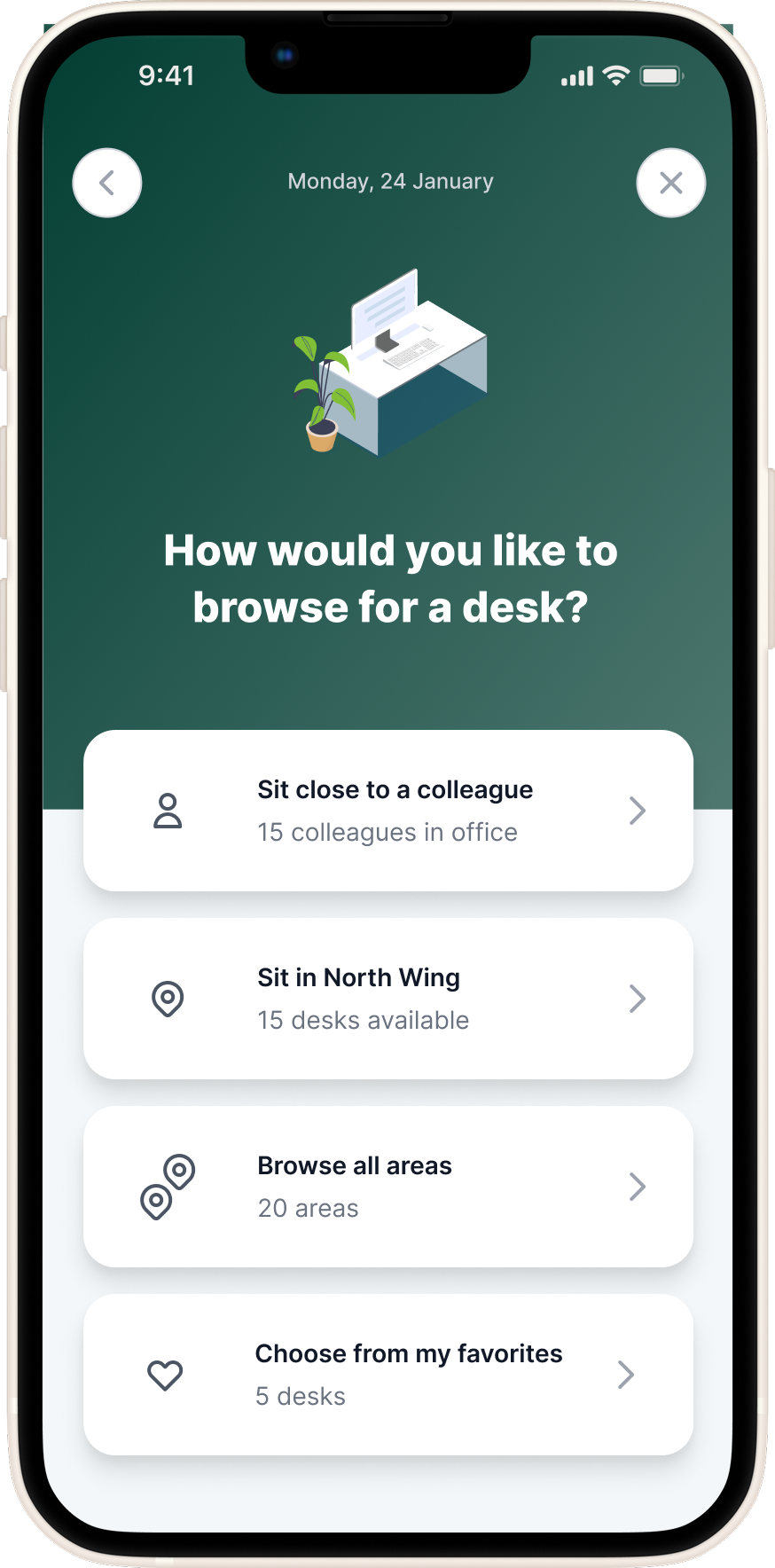
Task: Open Sit close to a colleague
Action: [x=388, y=811]
